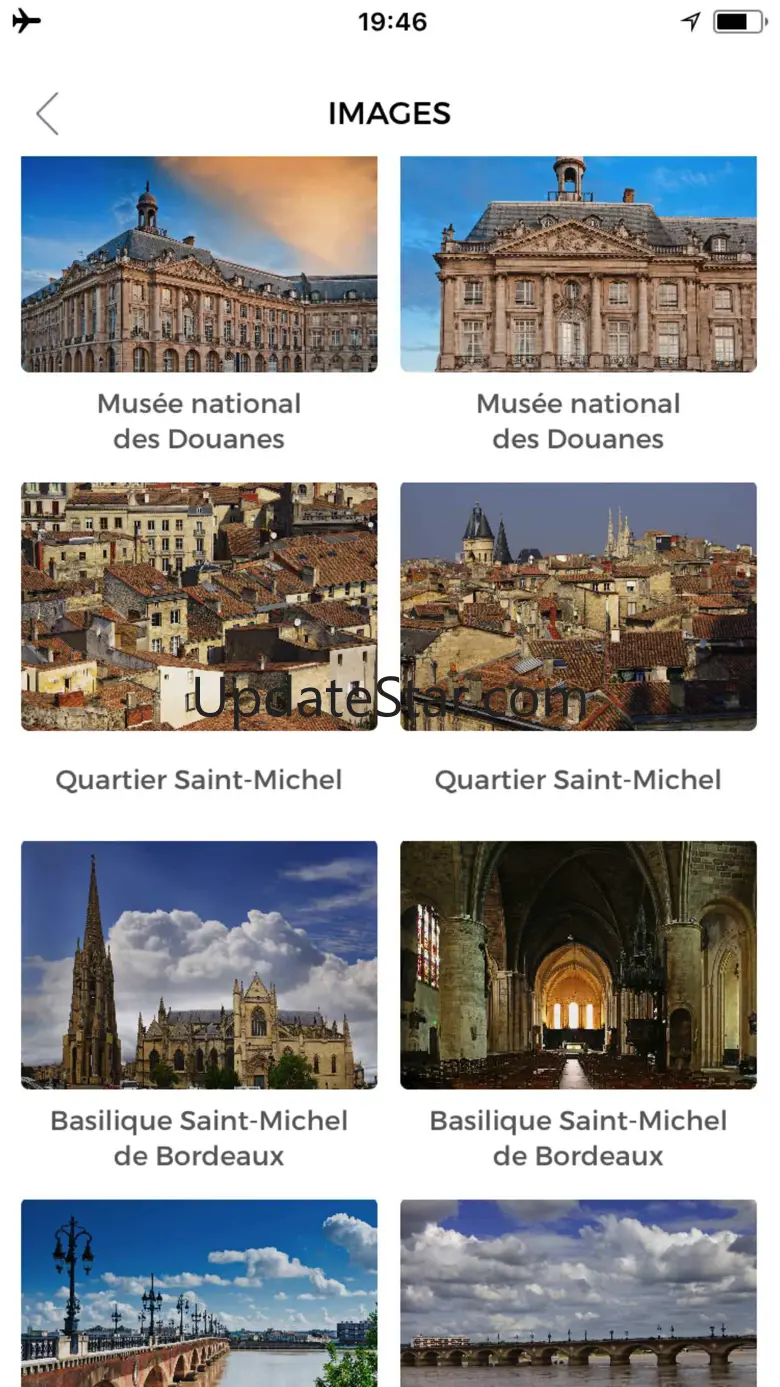780x1387 pixels.
Task: View the Quartier Saint-Michel skyline photo with spires
Action: (x=578, y=606)
